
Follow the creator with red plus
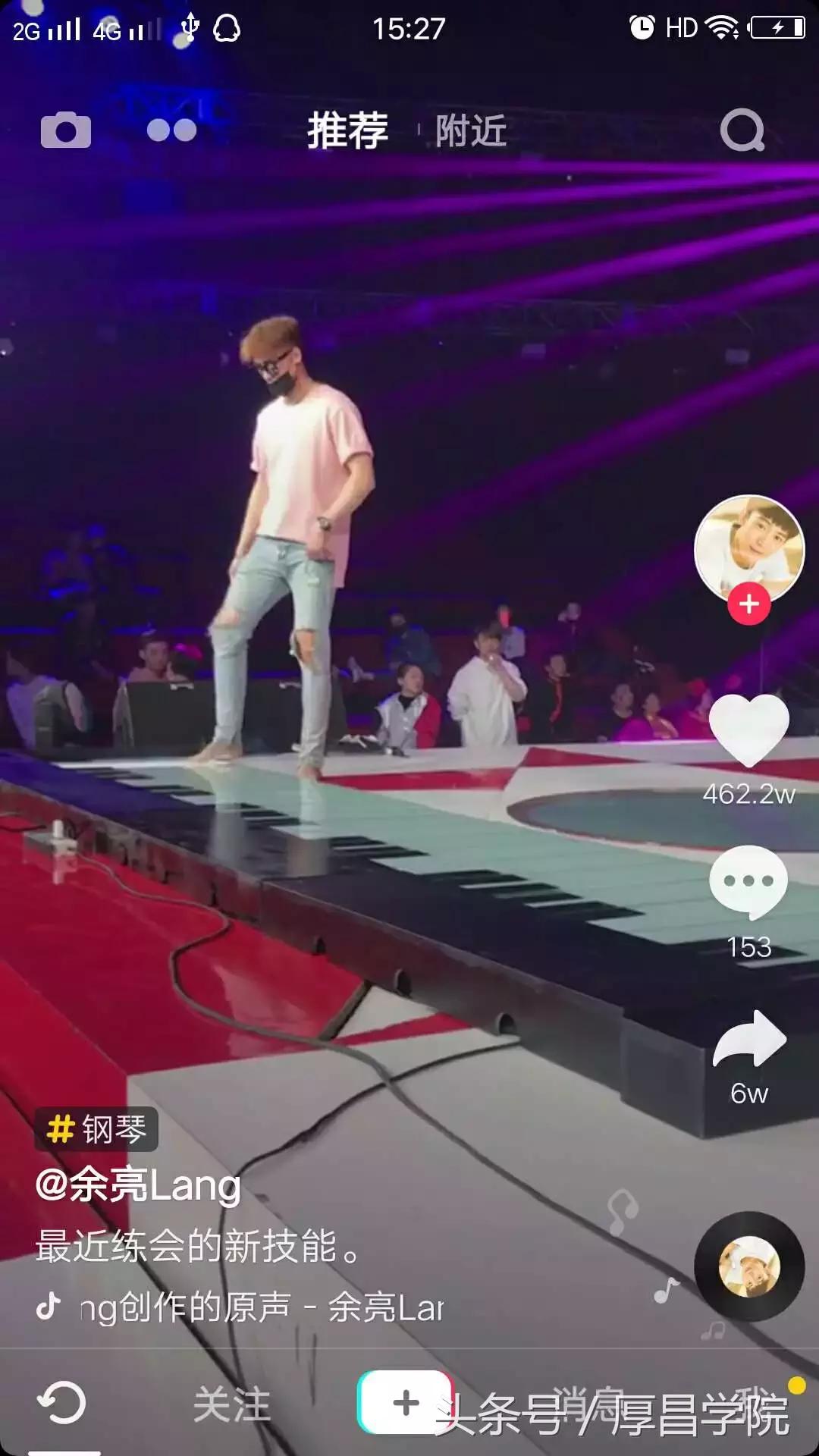[748, 604]
